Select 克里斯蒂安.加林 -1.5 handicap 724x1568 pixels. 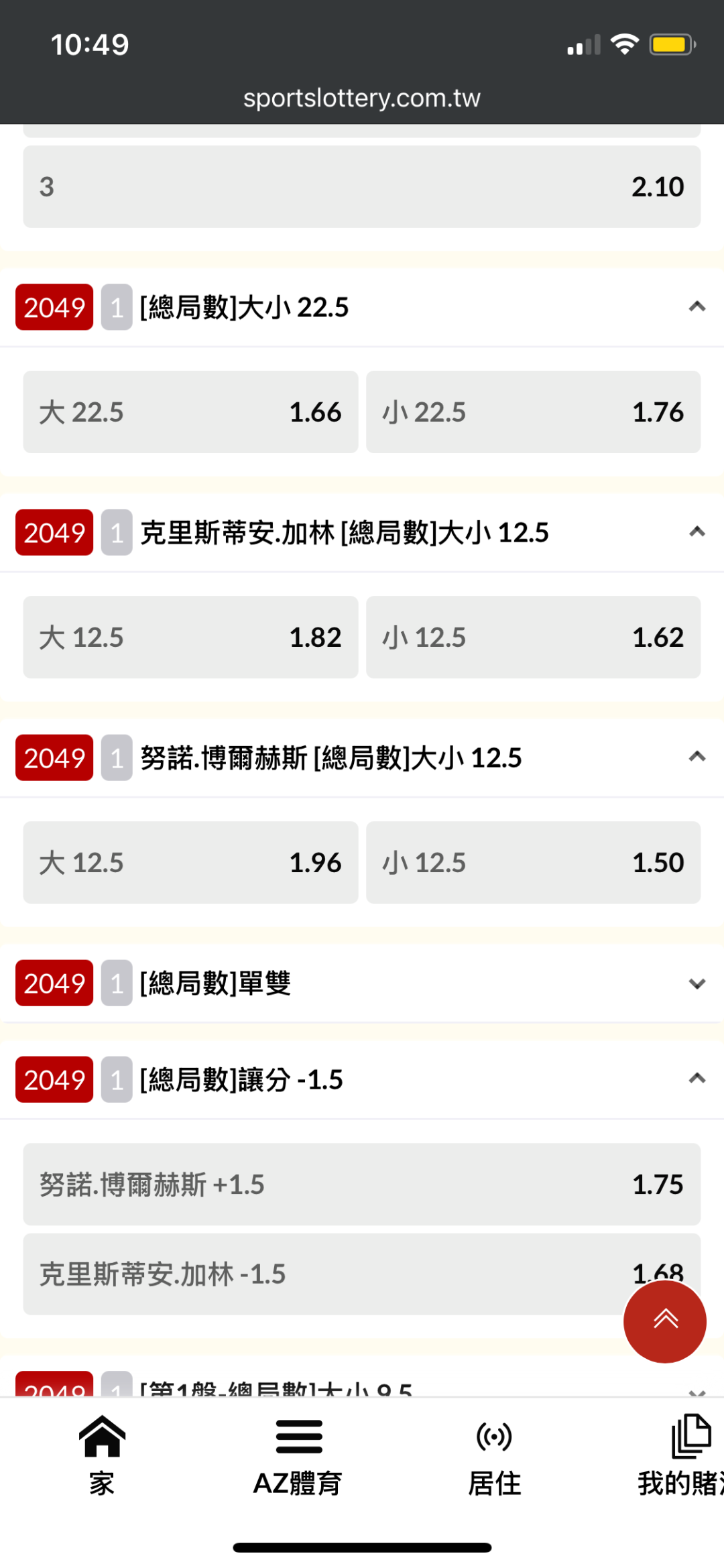point(322,1274)
